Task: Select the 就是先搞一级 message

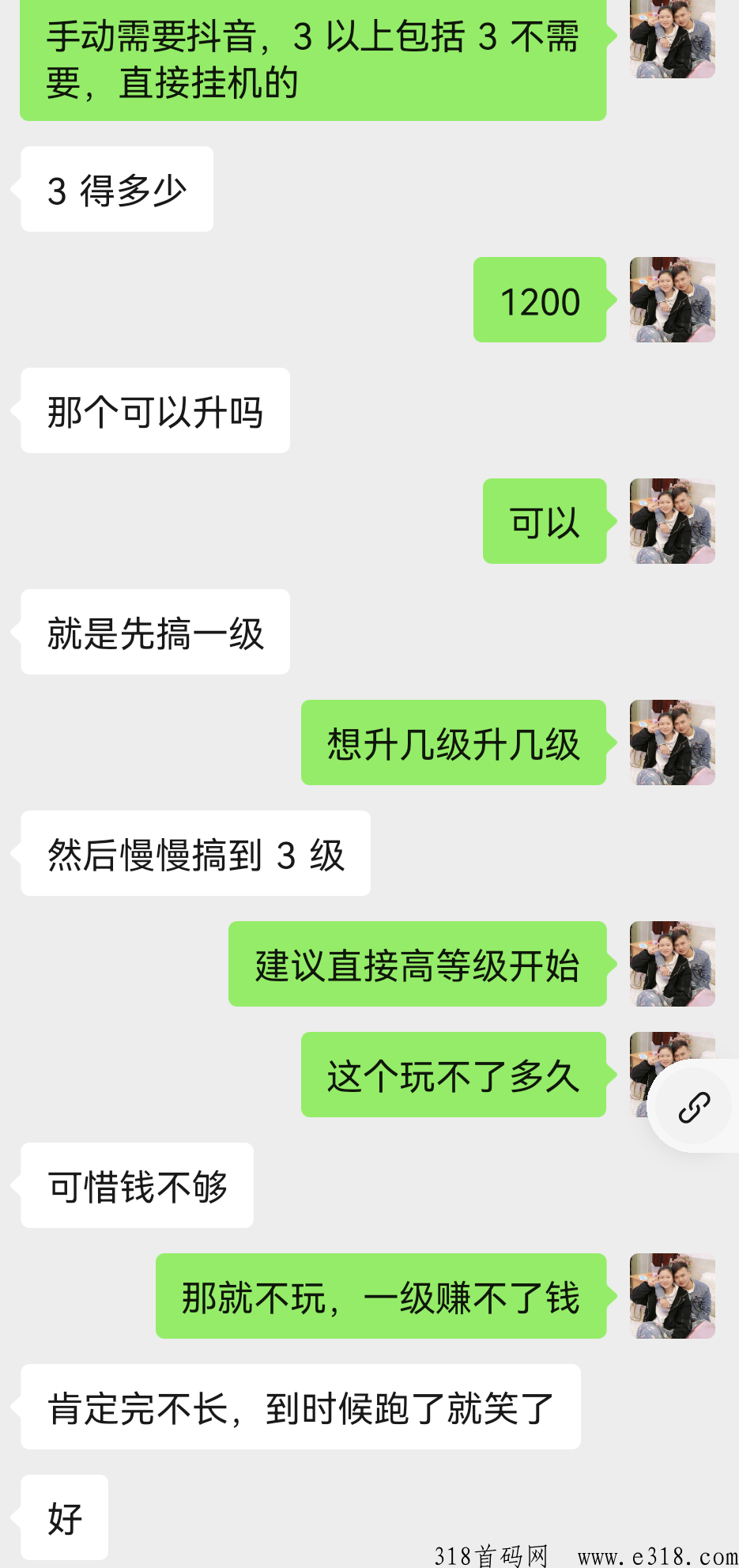Action: [x=154, y=632]
